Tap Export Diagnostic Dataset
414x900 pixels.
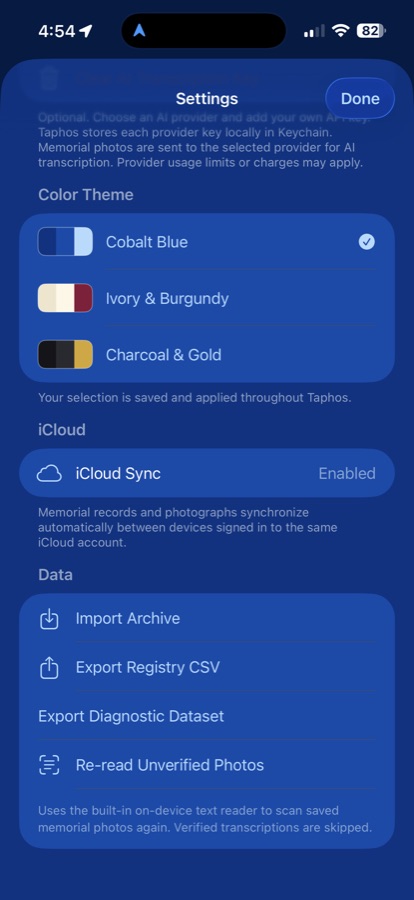207,716
